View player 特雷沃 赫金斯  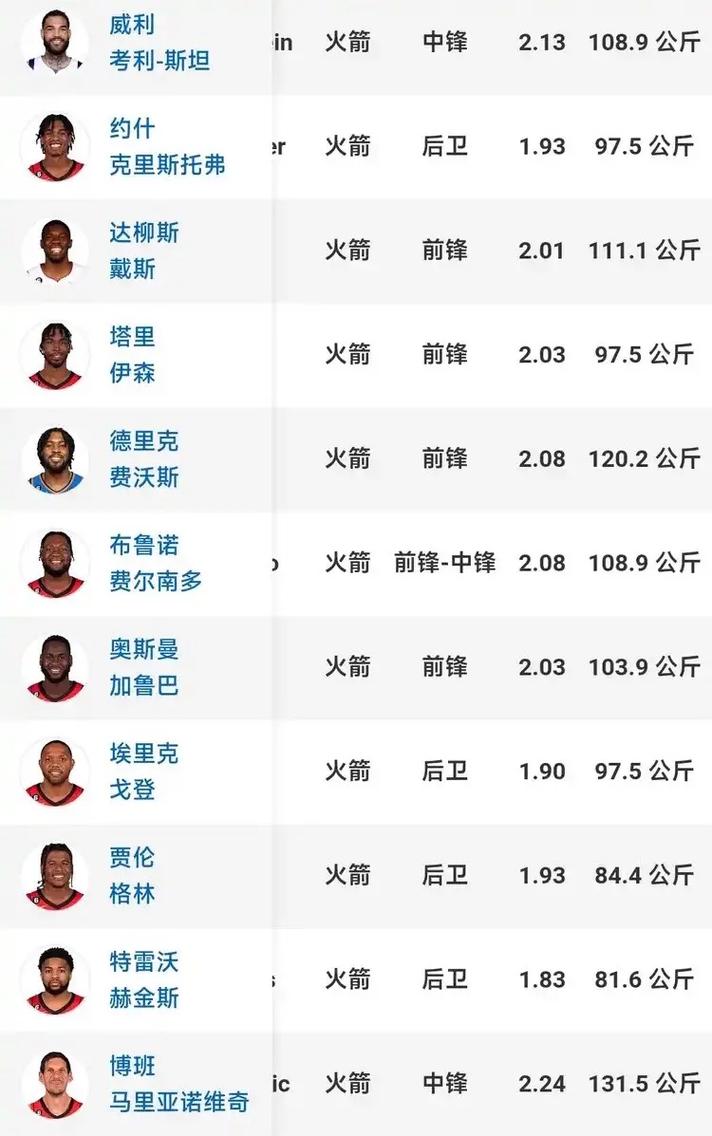(144, 979)
